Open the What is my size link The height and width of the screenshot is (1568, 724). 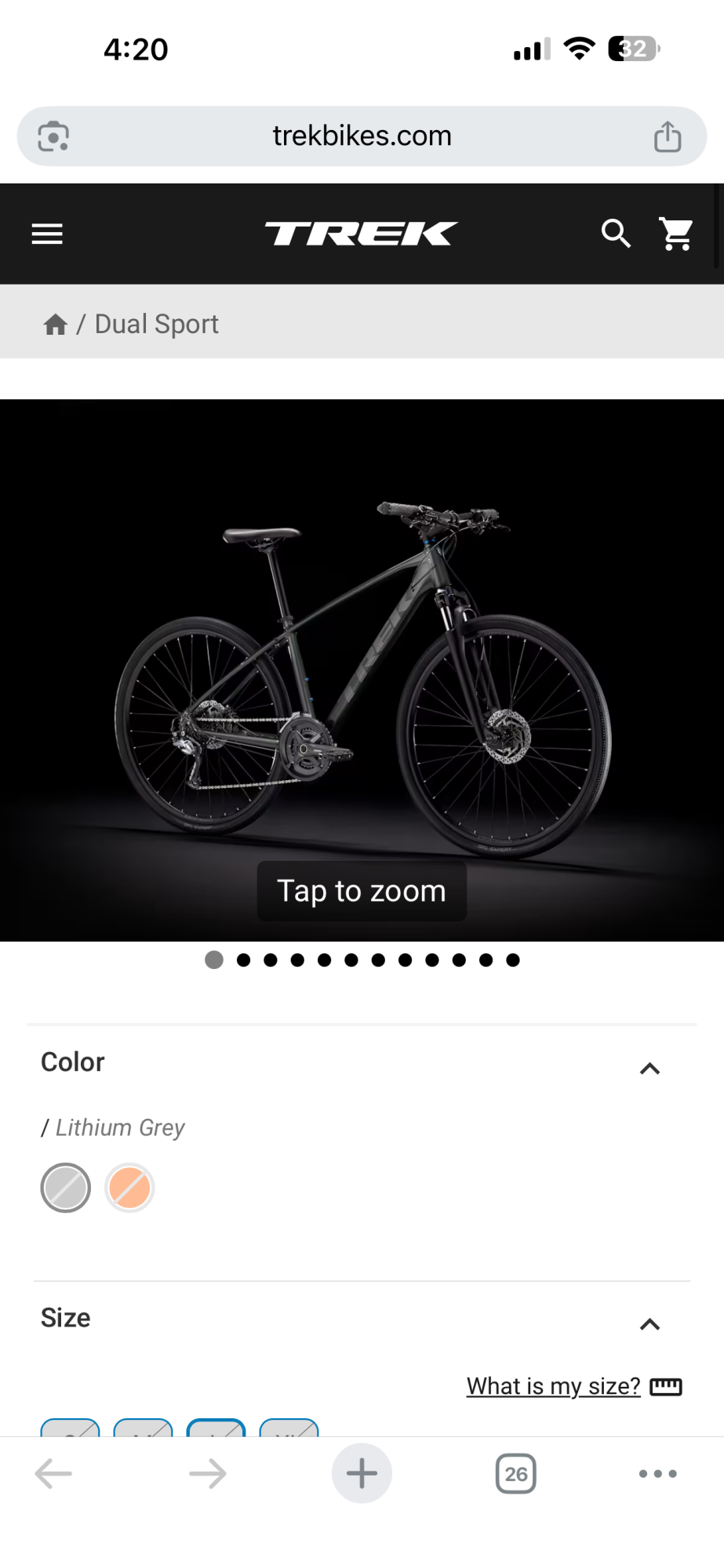coord(554,1386)
